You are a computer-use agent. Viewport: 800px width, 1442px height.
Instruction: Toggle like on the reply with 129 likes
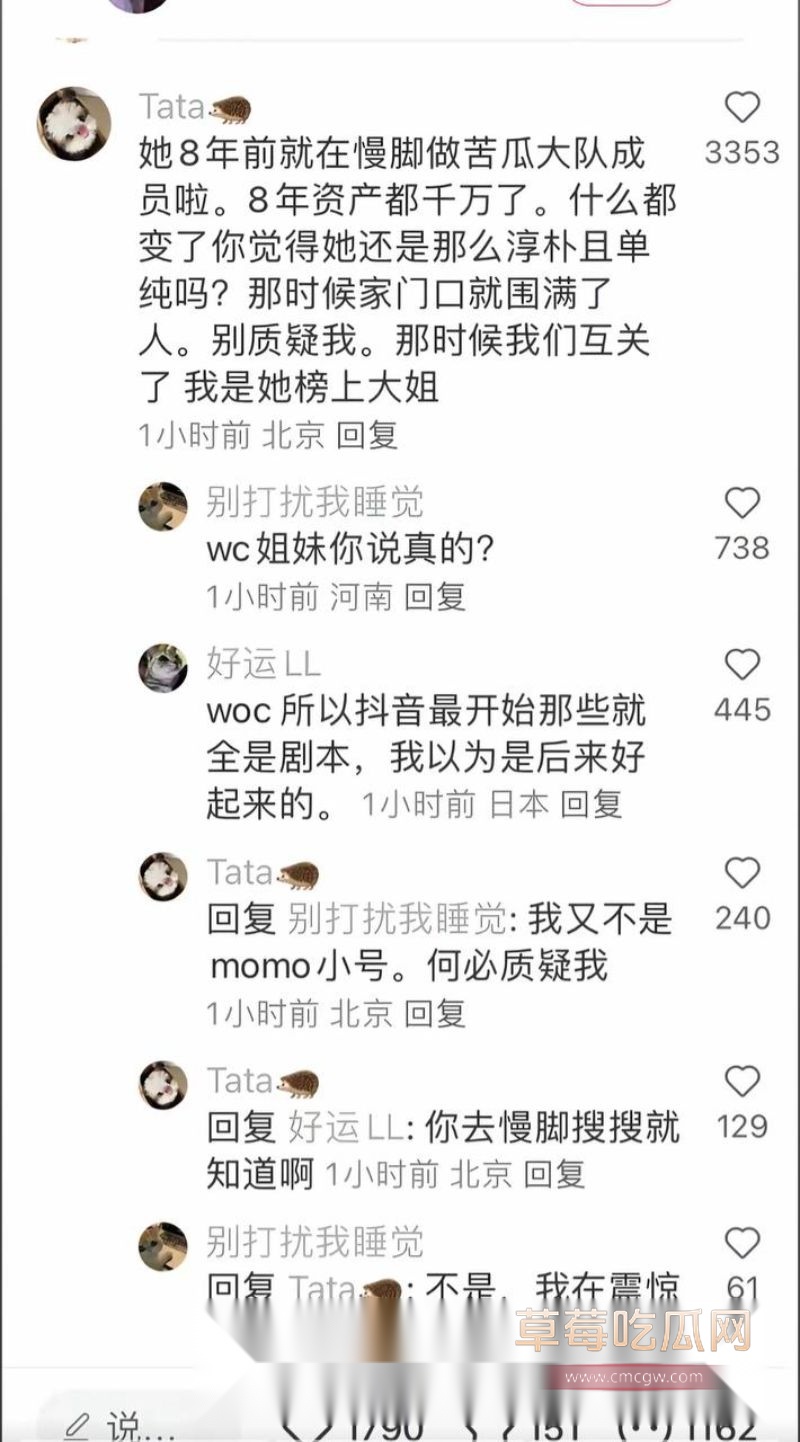(741, 1080)
